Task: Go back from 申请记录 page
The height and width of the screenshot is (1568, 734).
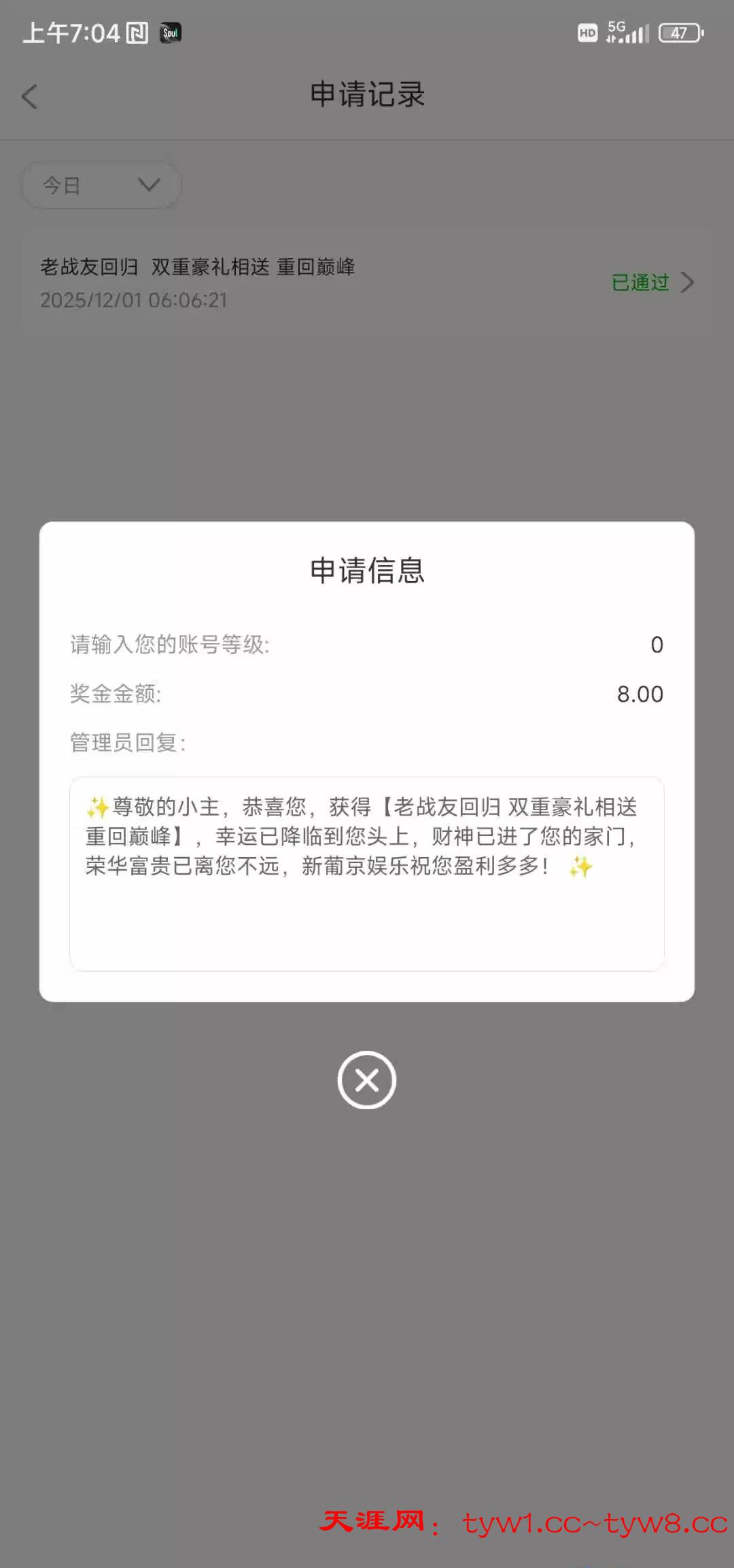Action: 30,97
